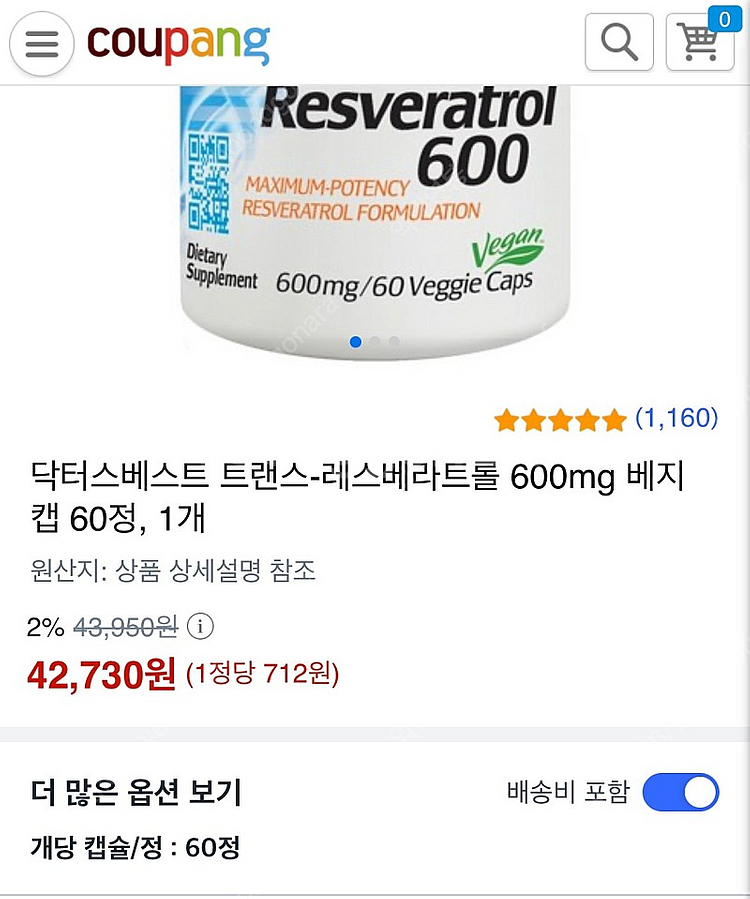Open the shopping cart
Screen dimensions: 750x899
click(x=700, y=42)
